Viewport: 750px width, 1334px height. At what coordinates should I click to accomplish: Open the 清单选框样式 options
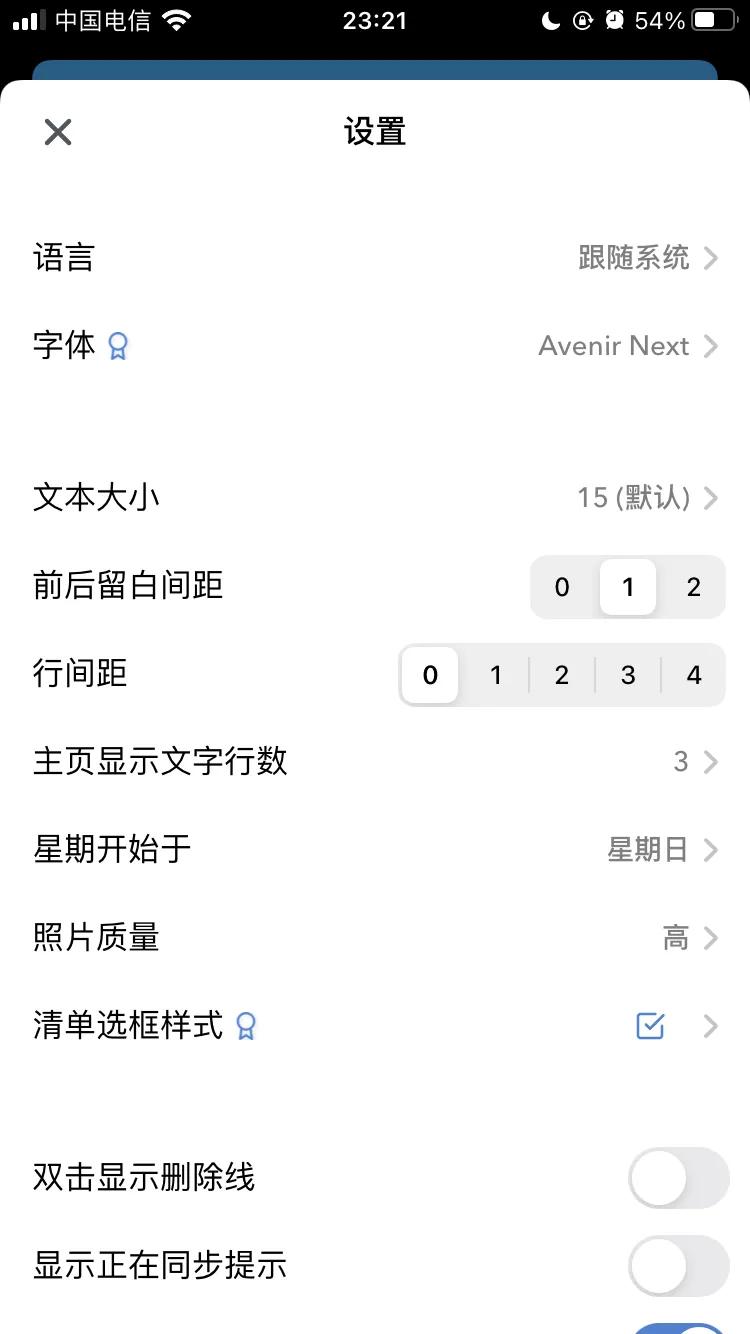[x=375, y=1026]
